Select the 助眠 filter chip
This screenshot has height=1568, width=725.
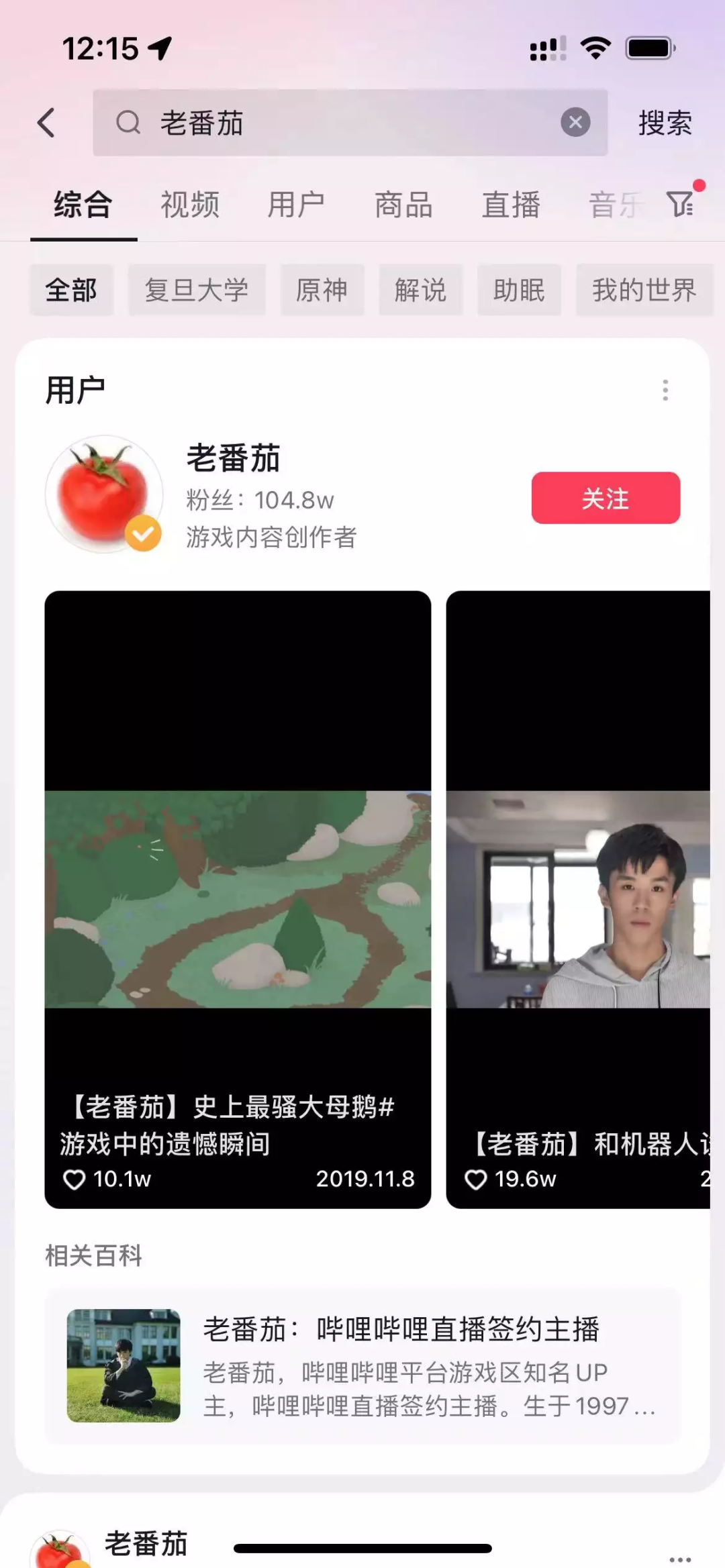tap(519, 290)
